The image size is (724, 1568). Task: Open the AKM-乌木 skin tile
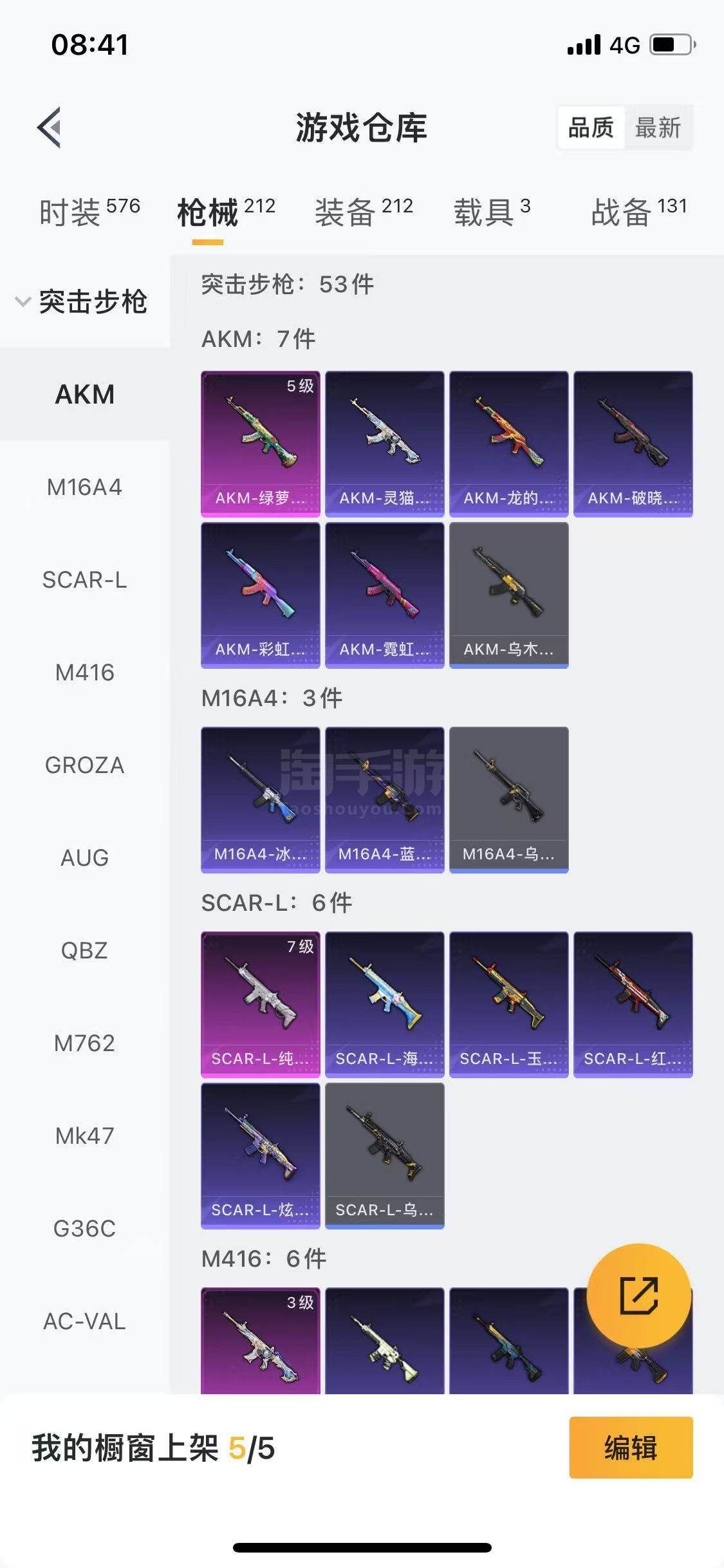[508, 595]
